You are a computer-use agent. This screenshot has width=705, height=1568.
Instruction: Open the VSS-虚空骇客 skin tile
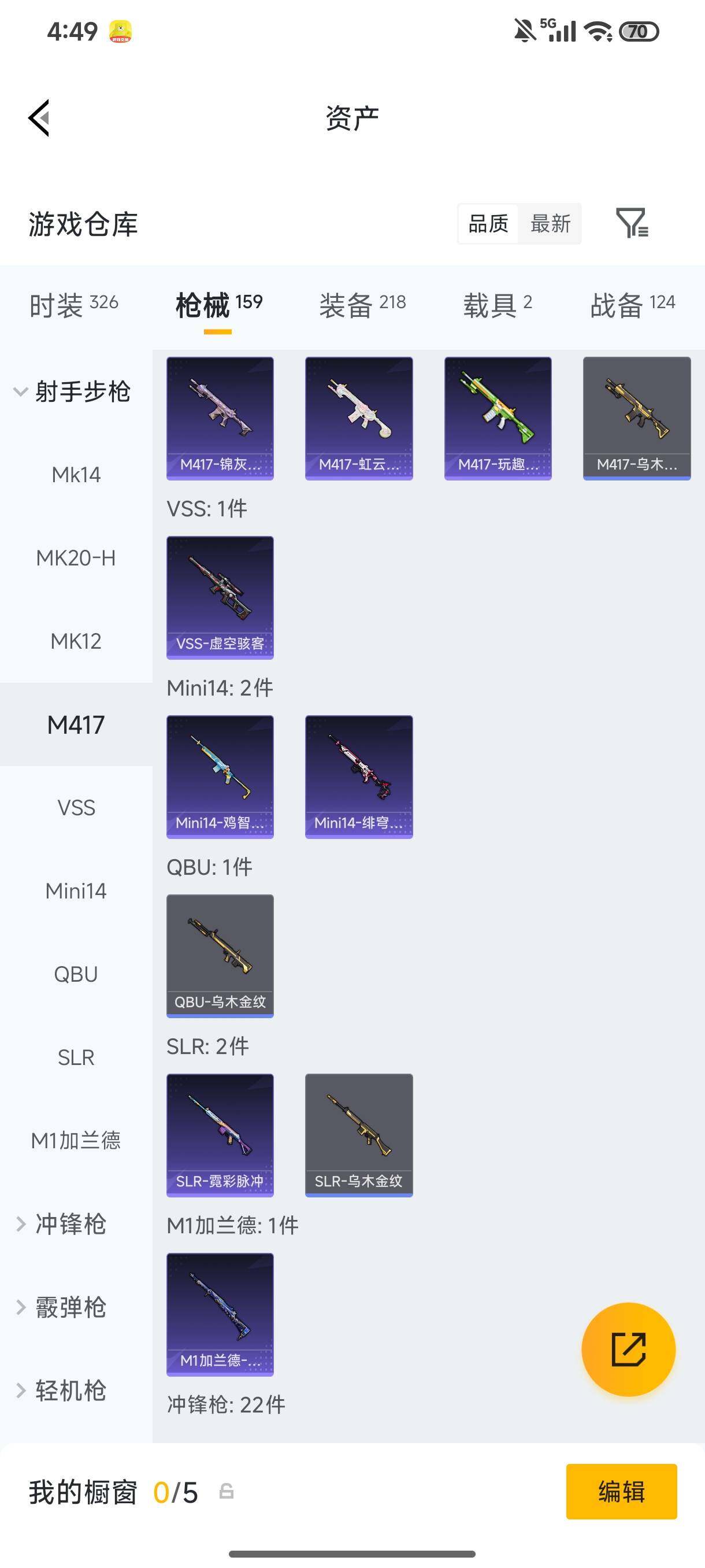pos(220,598)
